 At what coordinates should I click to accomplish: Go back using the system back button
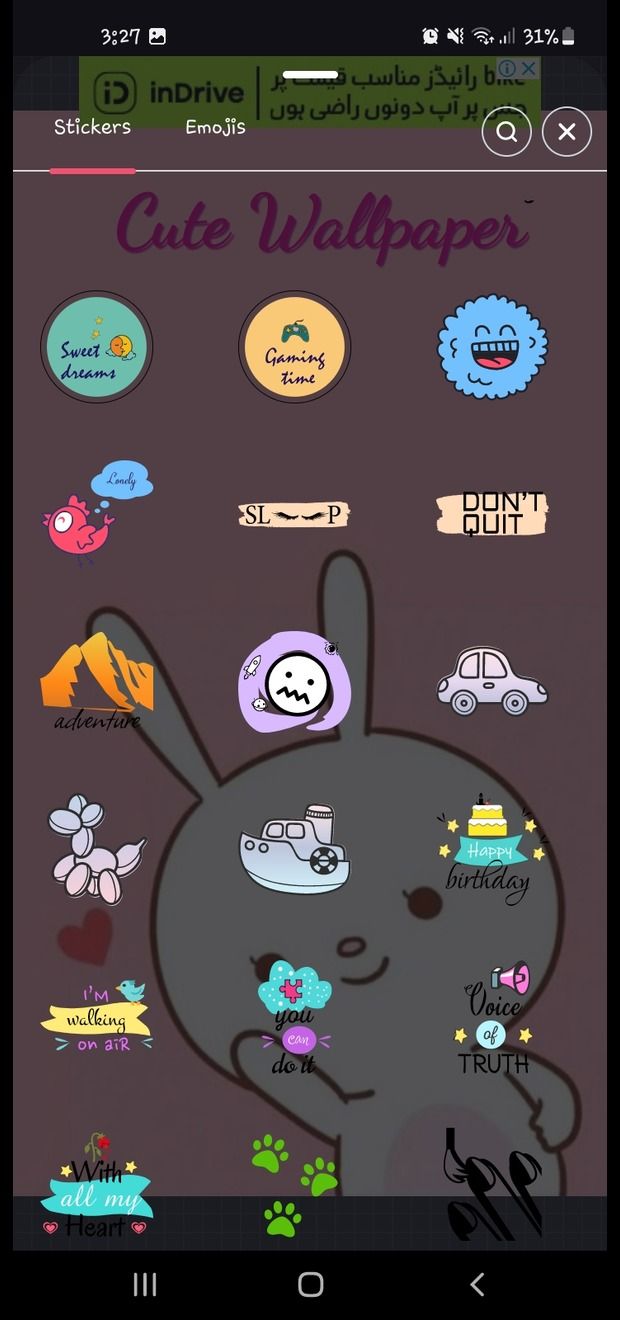pos(477,1285)
